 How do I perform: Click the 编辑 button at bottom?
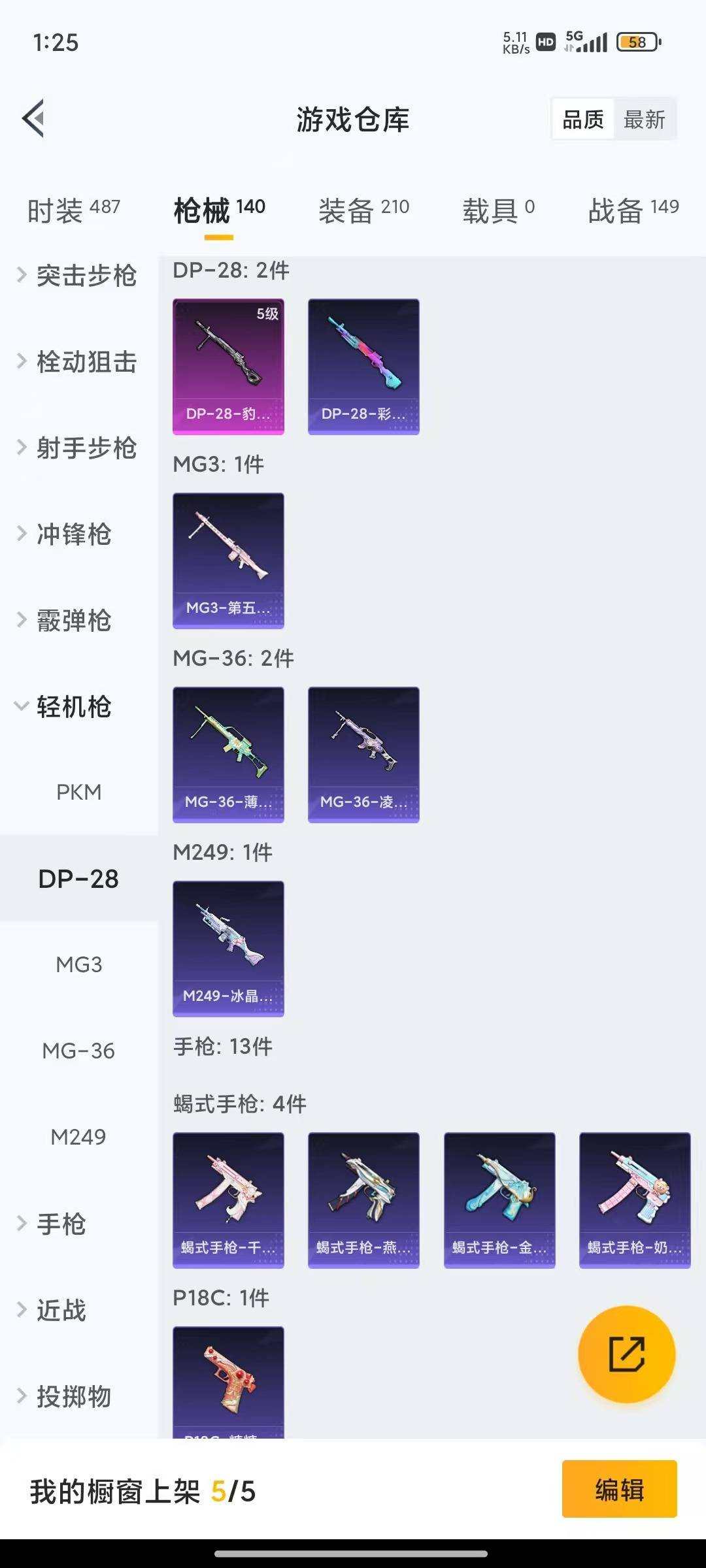pyautogui.click(x=618, y=1491)
